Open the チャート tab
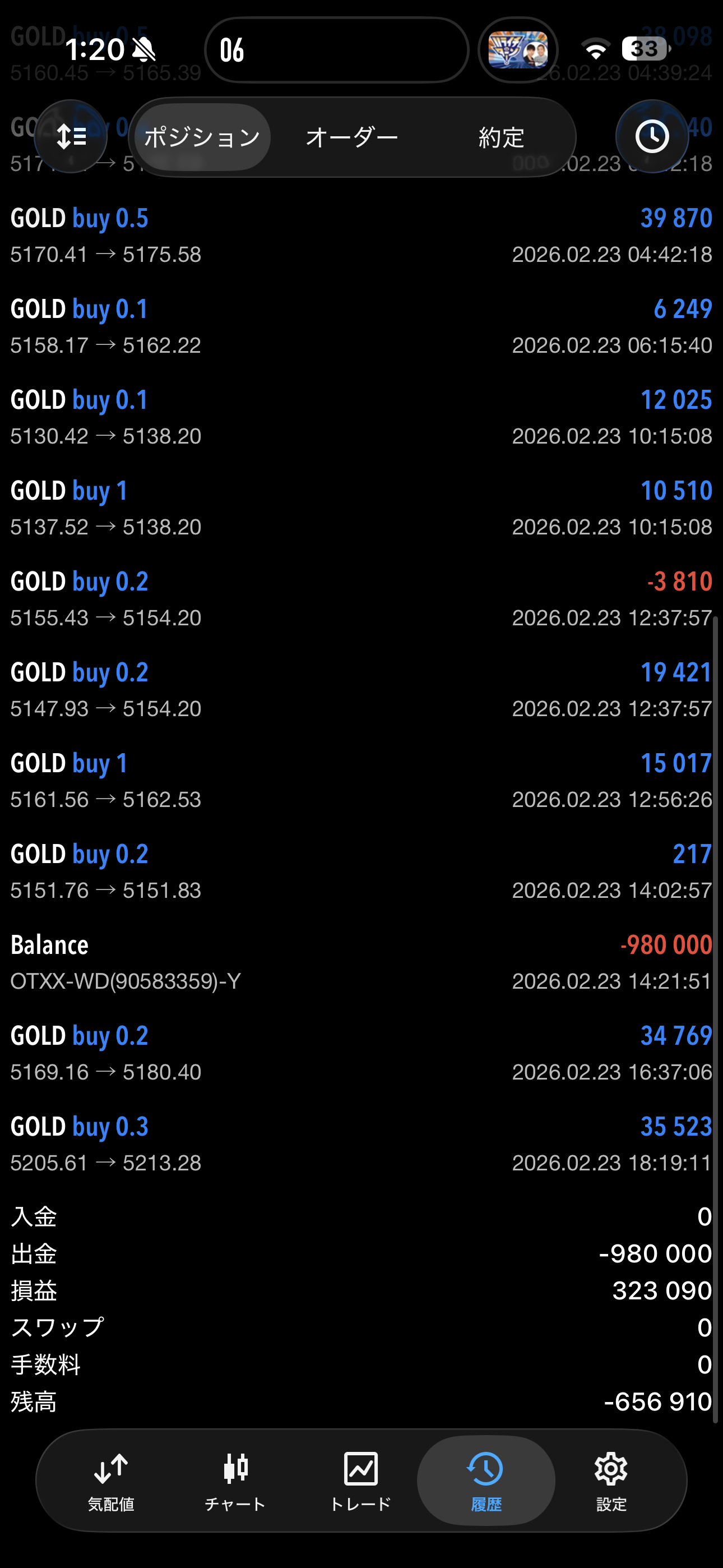The height and width of the screenshot is (1568, 723). point(235,1481)
